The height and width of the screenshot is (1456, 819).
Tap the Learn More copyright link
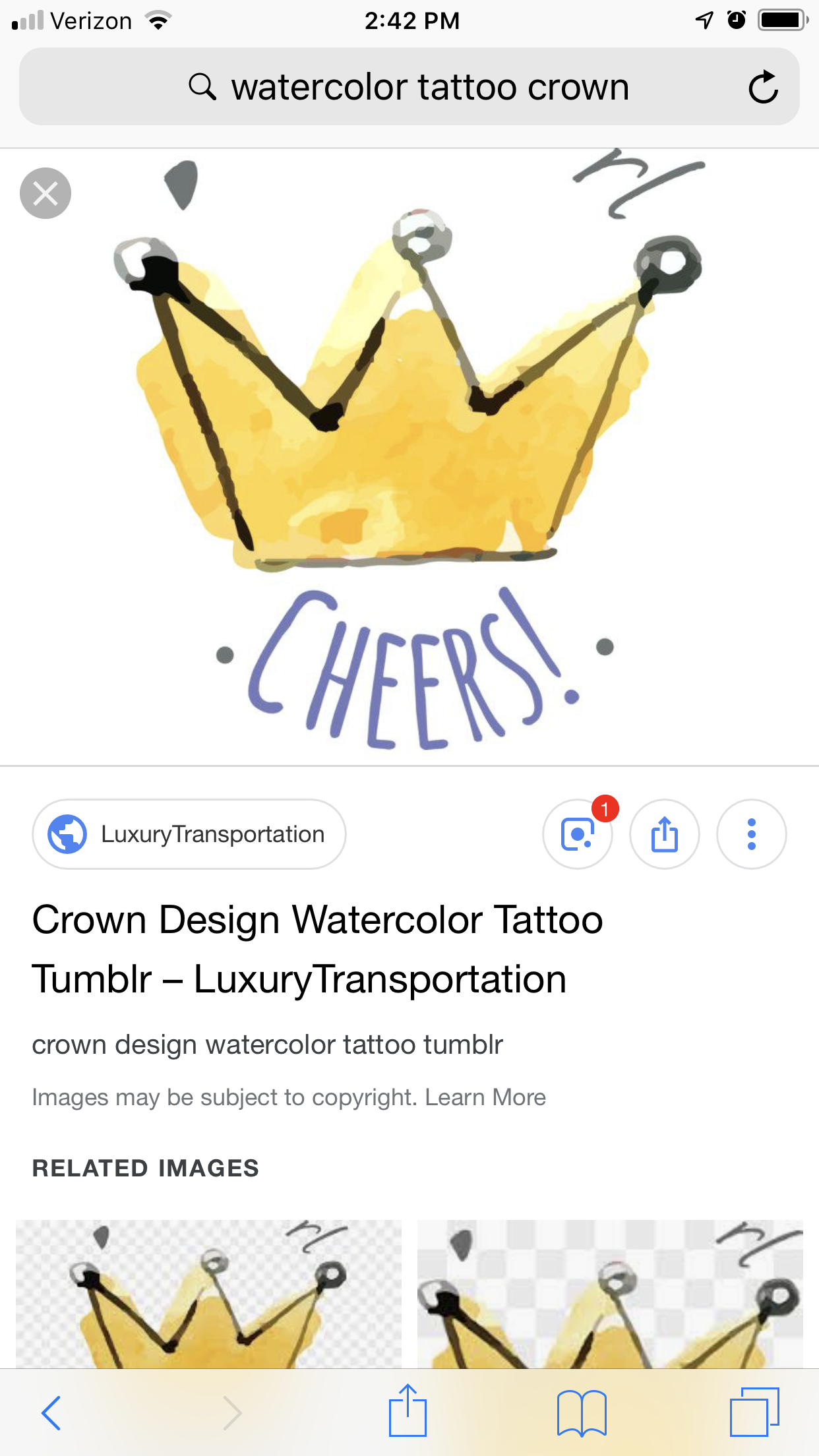[x=485, y=1097]
